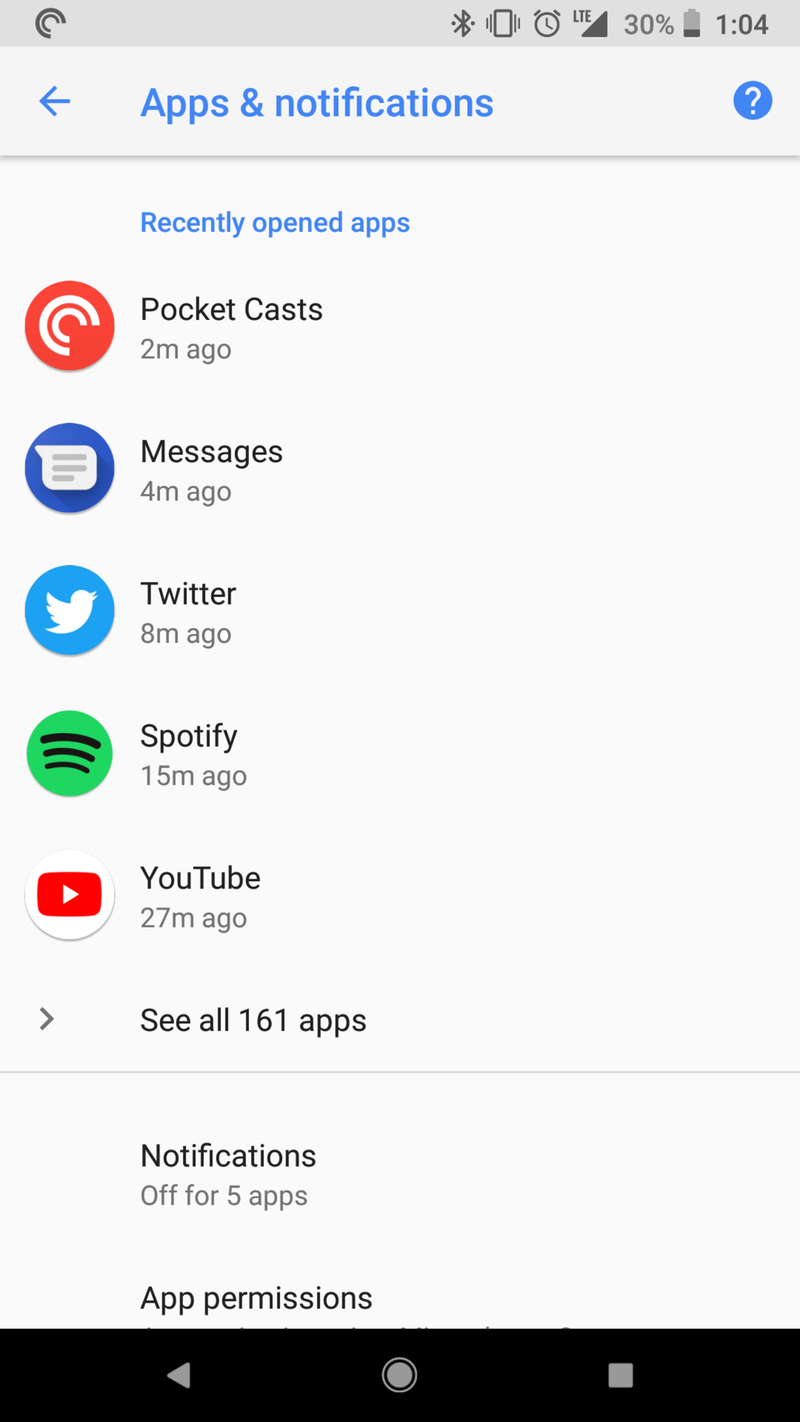Tap the alarm clock status icon
The height and width of the screenshot is (1422, 800).
coord(546,23)
